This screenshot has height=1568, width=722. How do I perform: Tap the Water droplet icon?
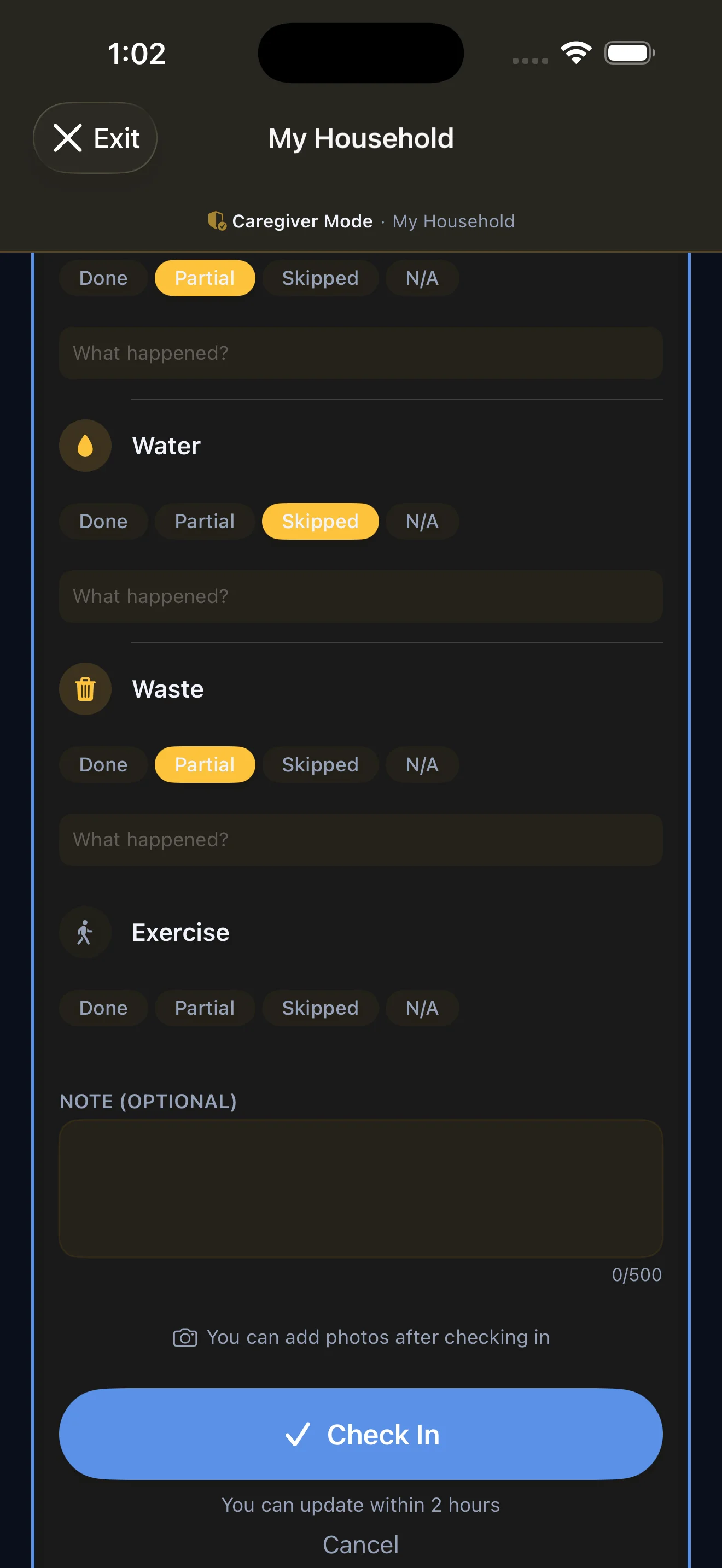coord(85,446)
